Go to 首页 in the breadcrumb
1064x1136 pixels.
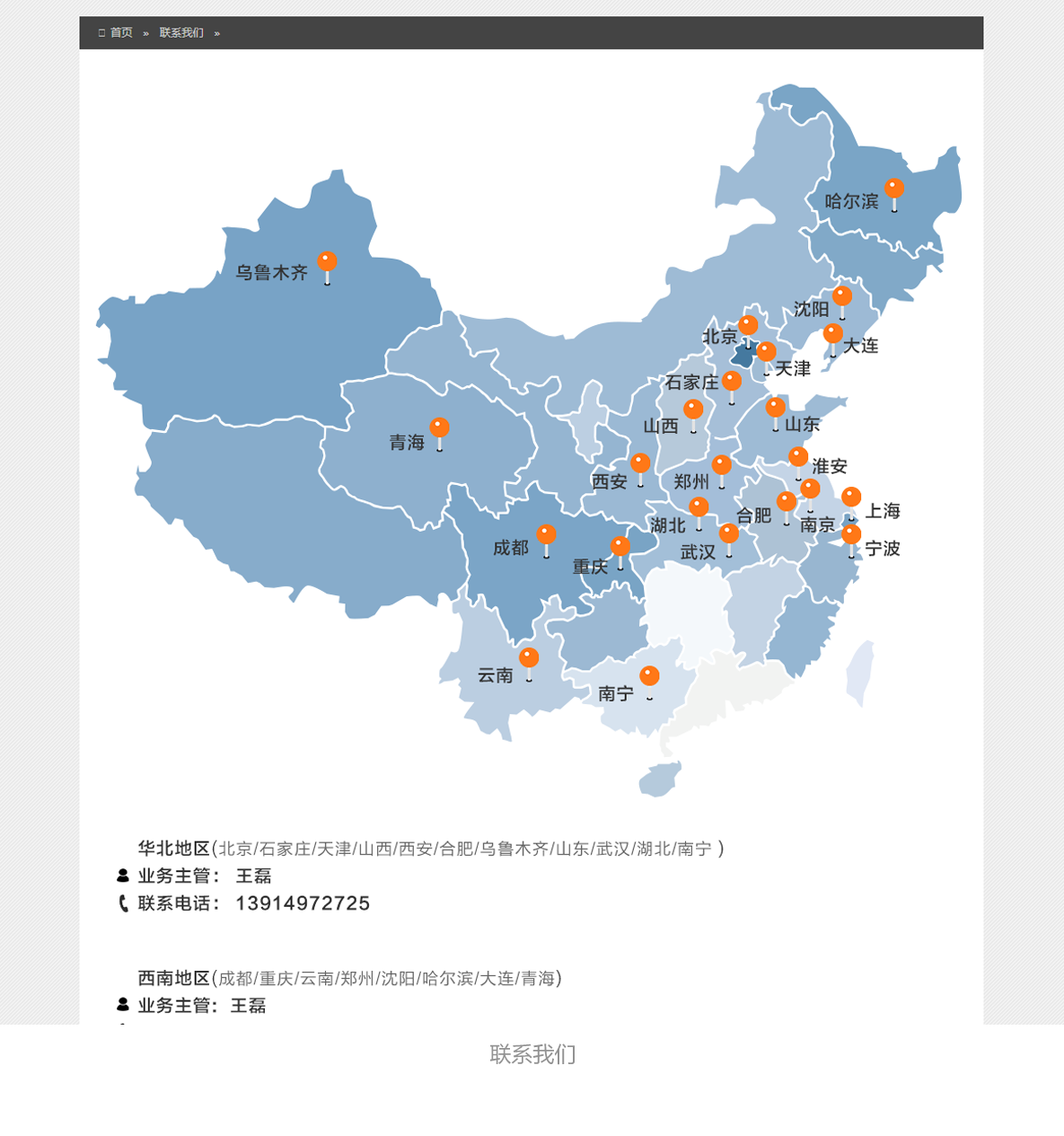pos(121,33)
